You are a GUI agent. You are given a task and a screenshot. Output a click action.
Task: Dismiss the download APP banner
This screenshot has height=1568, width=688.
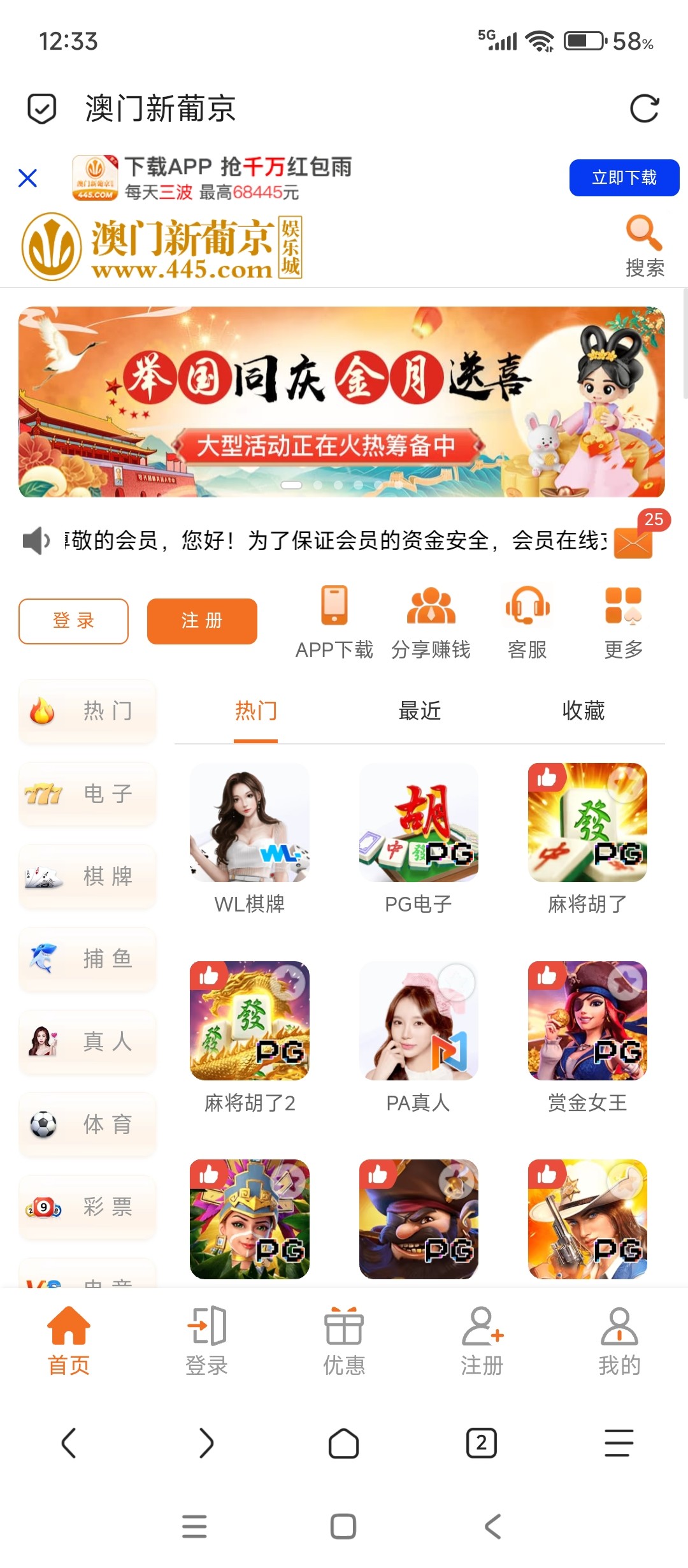(27, 178)
